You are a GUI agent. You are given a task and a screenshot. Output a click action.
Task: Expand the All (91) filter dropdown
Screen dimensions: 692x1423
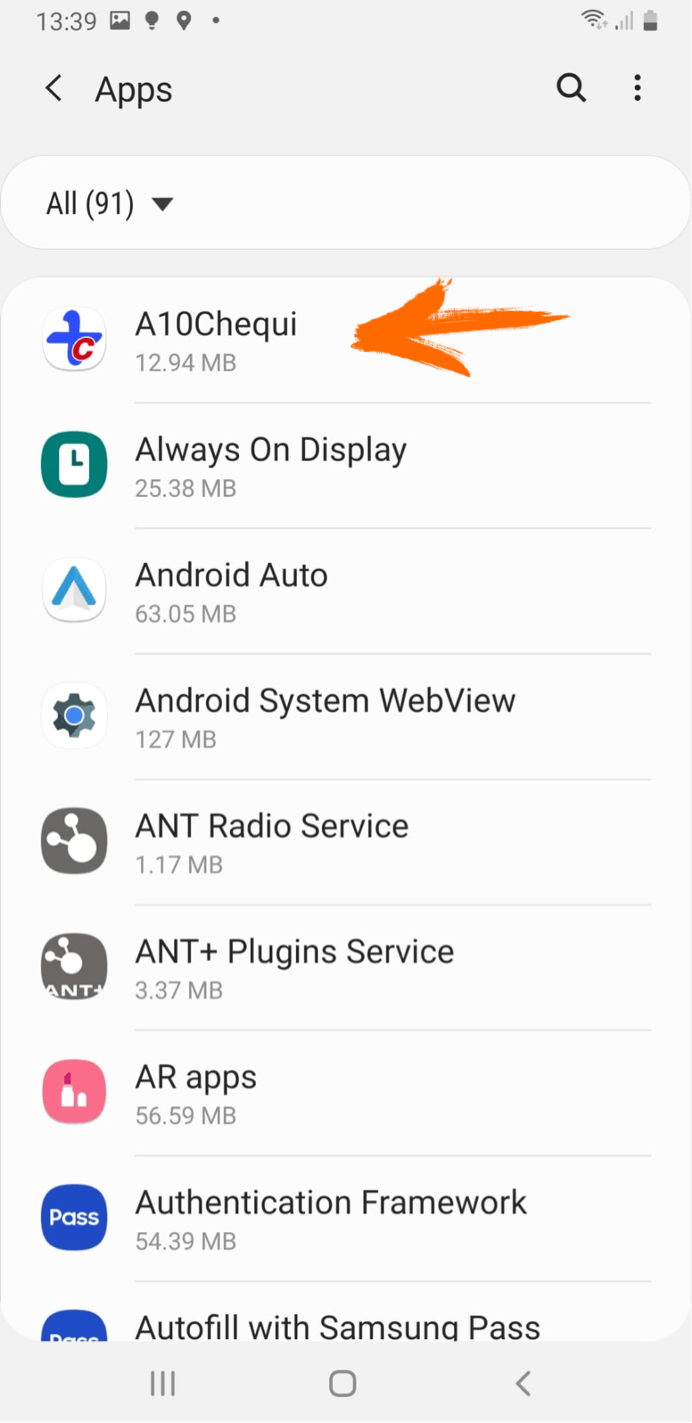click(x=110, y=204)
